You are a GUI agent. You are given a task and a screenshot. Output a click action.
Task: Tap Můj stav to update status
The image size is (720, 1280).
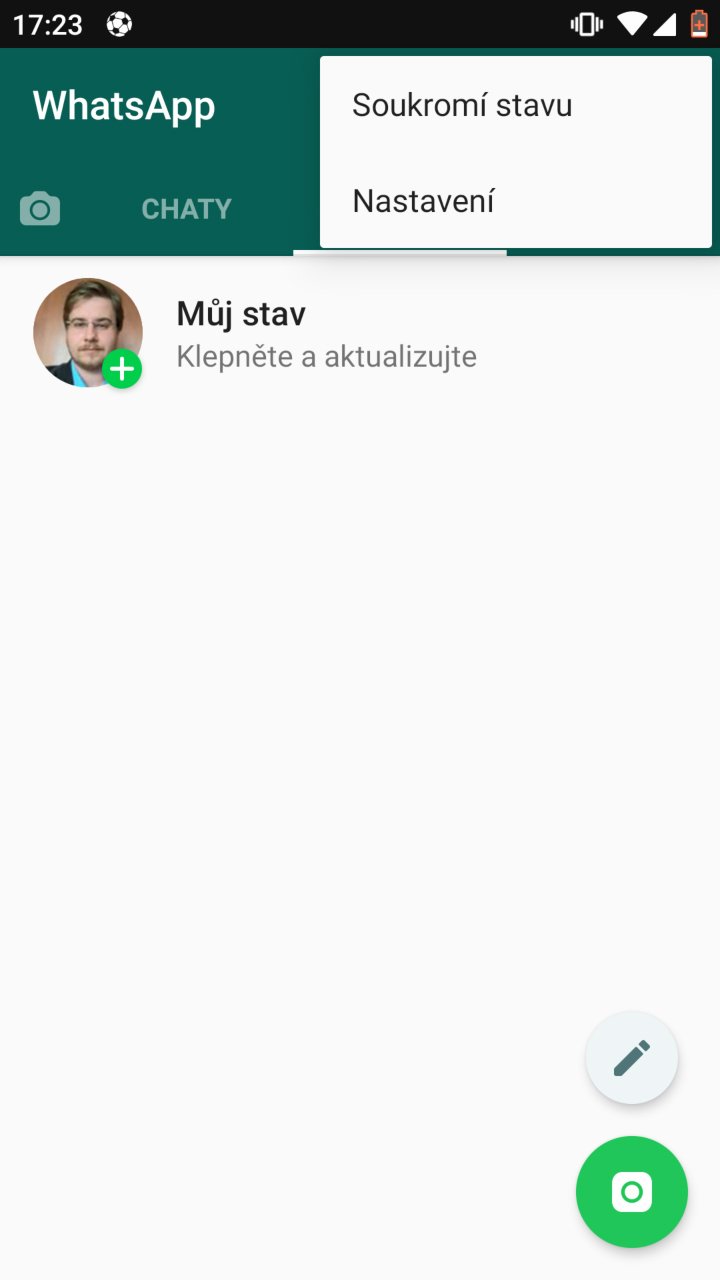click(360, 333)
